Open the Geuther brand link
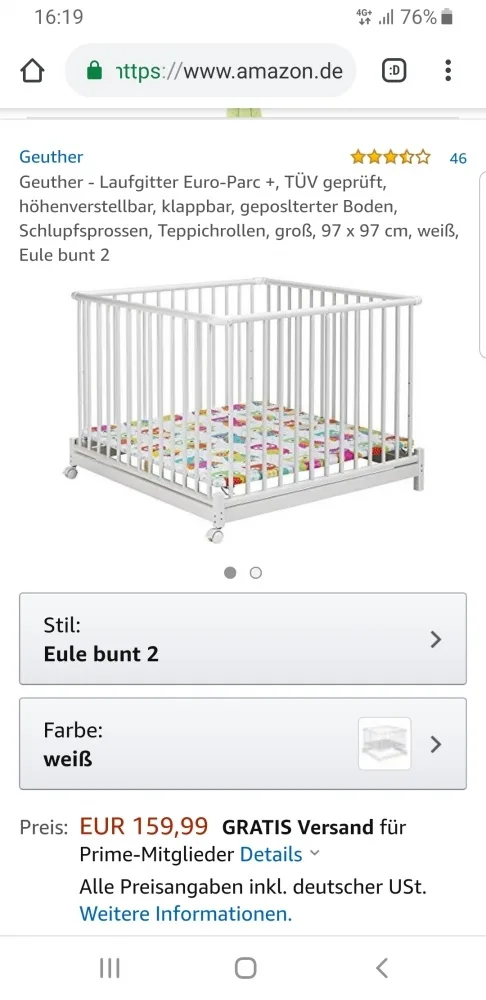This screenshot has width=486, height=1000. (51, 157)
